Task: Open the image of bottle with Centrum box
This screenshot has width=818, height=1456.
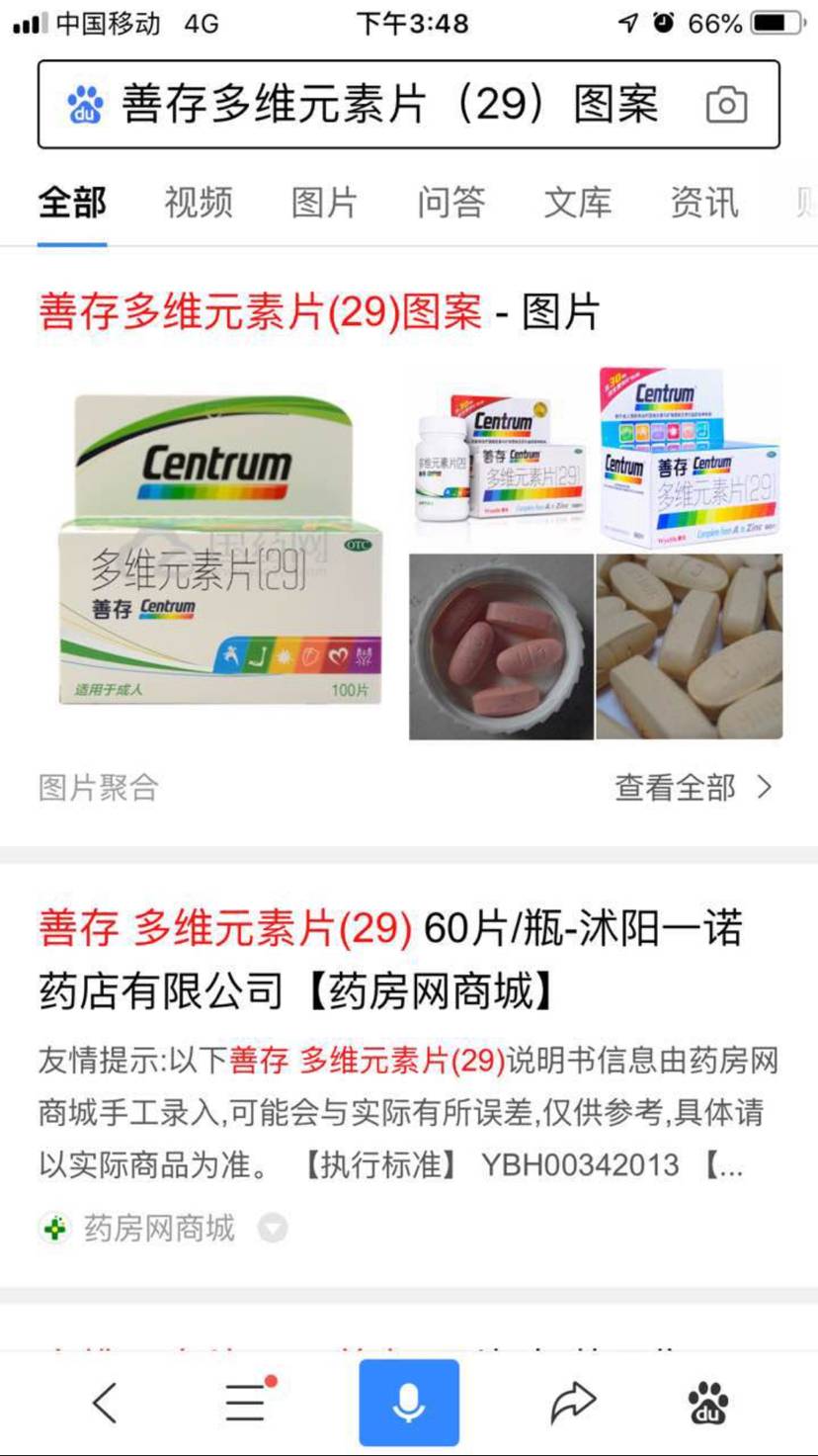Action: (x=500, y=457)
